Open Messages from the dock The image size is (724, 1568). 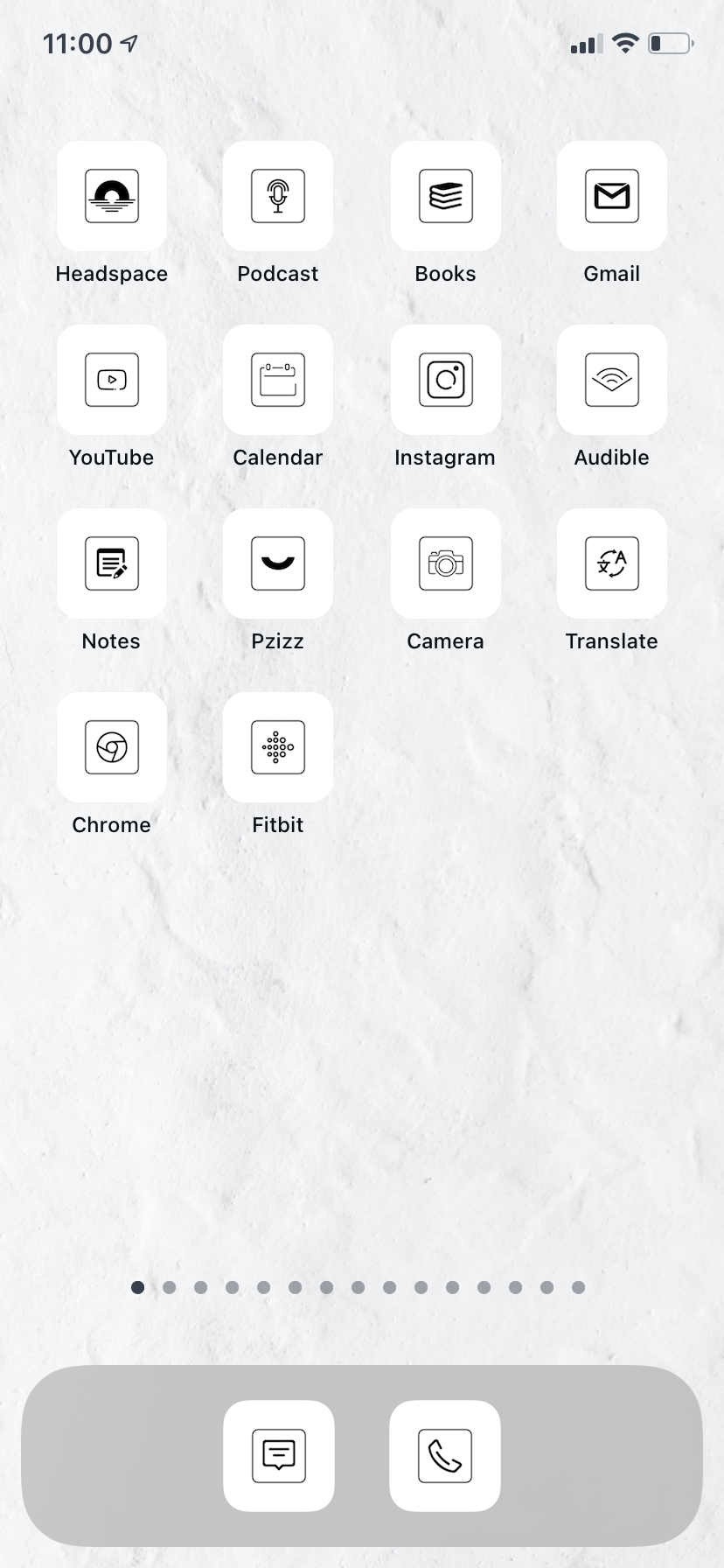click(279, 1456)
